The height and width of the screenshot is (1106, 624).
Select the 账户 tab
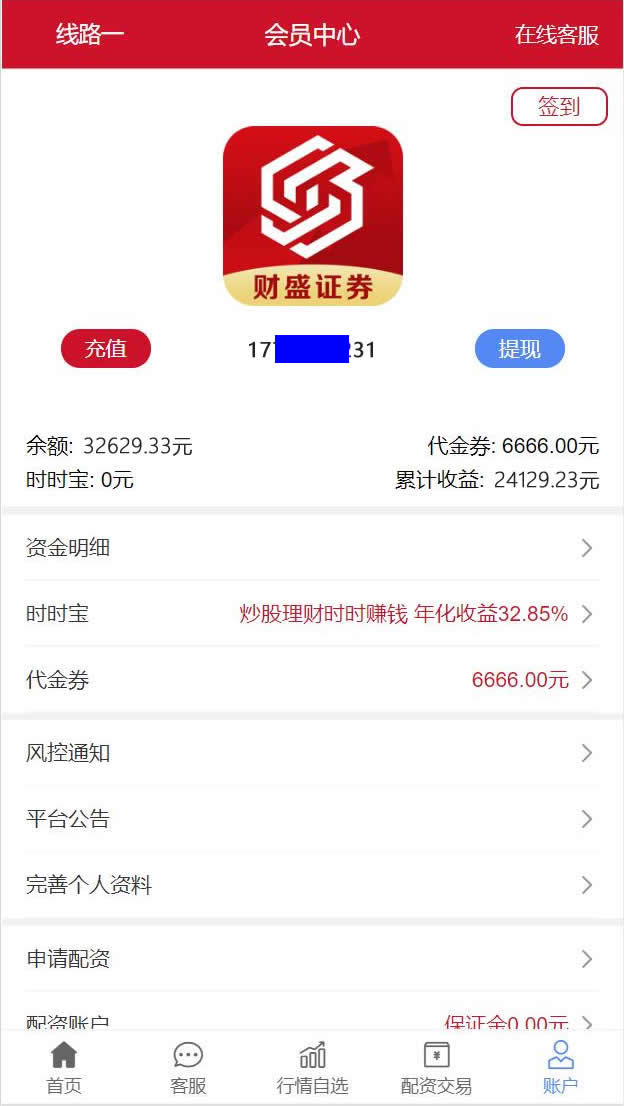[560, 1068]
